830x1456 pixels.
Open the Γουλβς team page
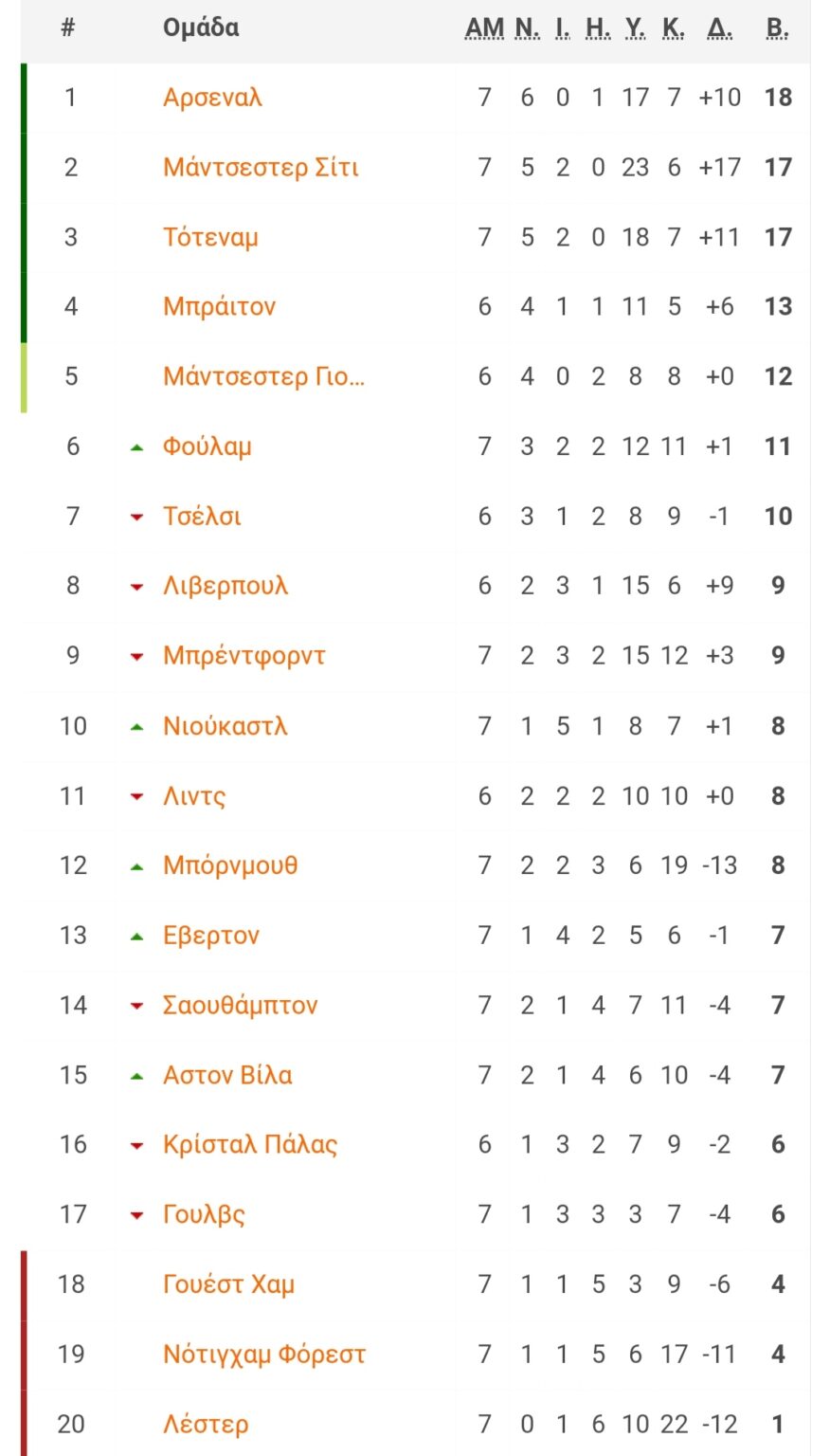coord(204,1215)
